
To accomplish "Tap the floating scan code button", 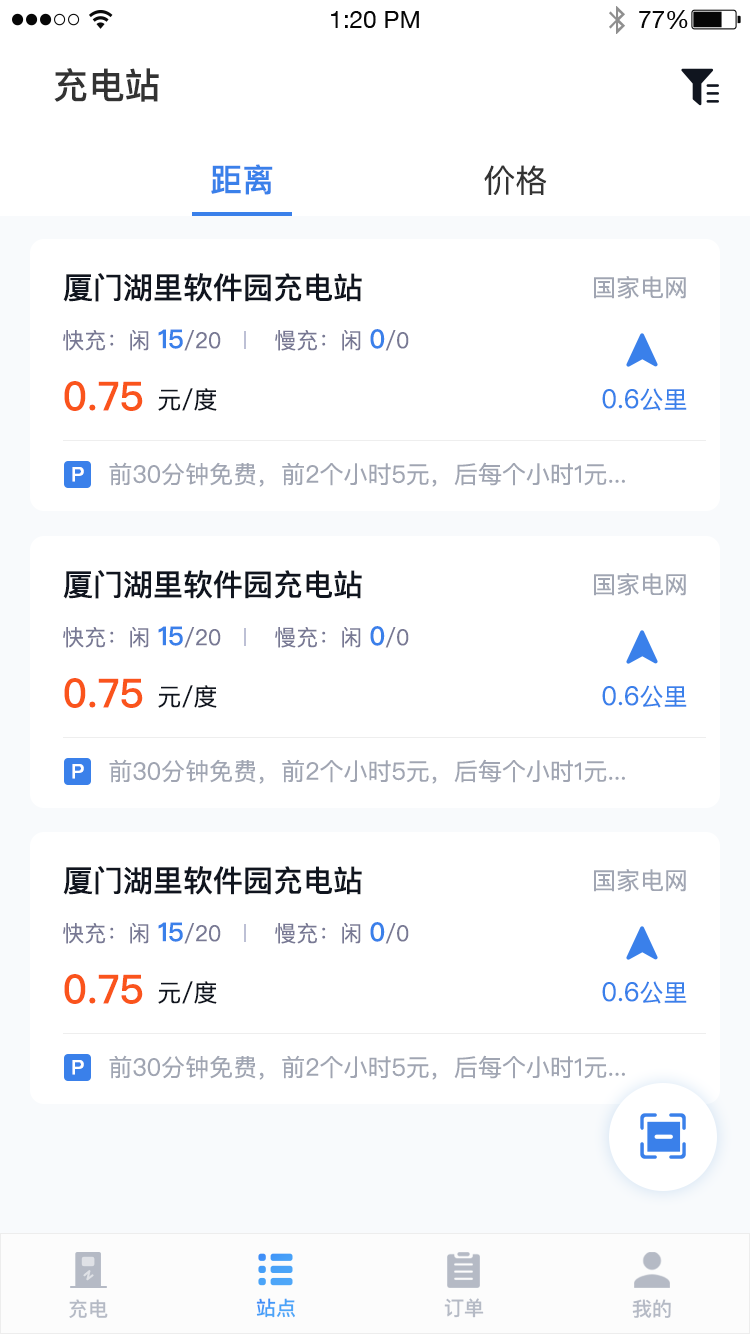I will [x=663, y=1137].
